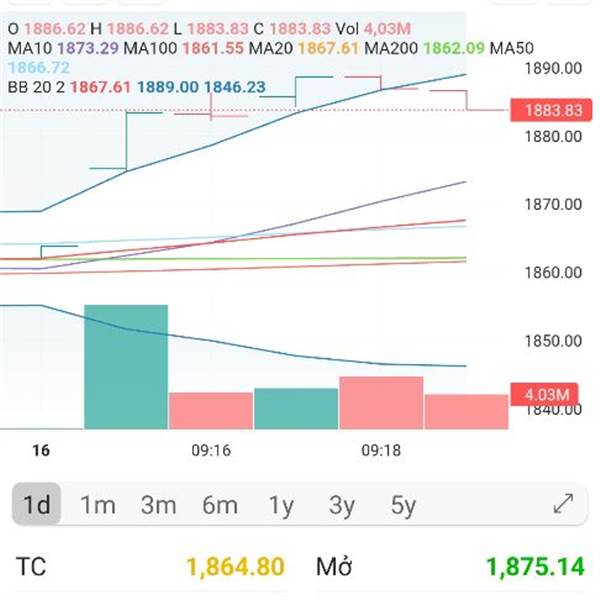This screenshot has width=600, height=600.
Task: Switch chart to 3m range
Action: [159, 505]
